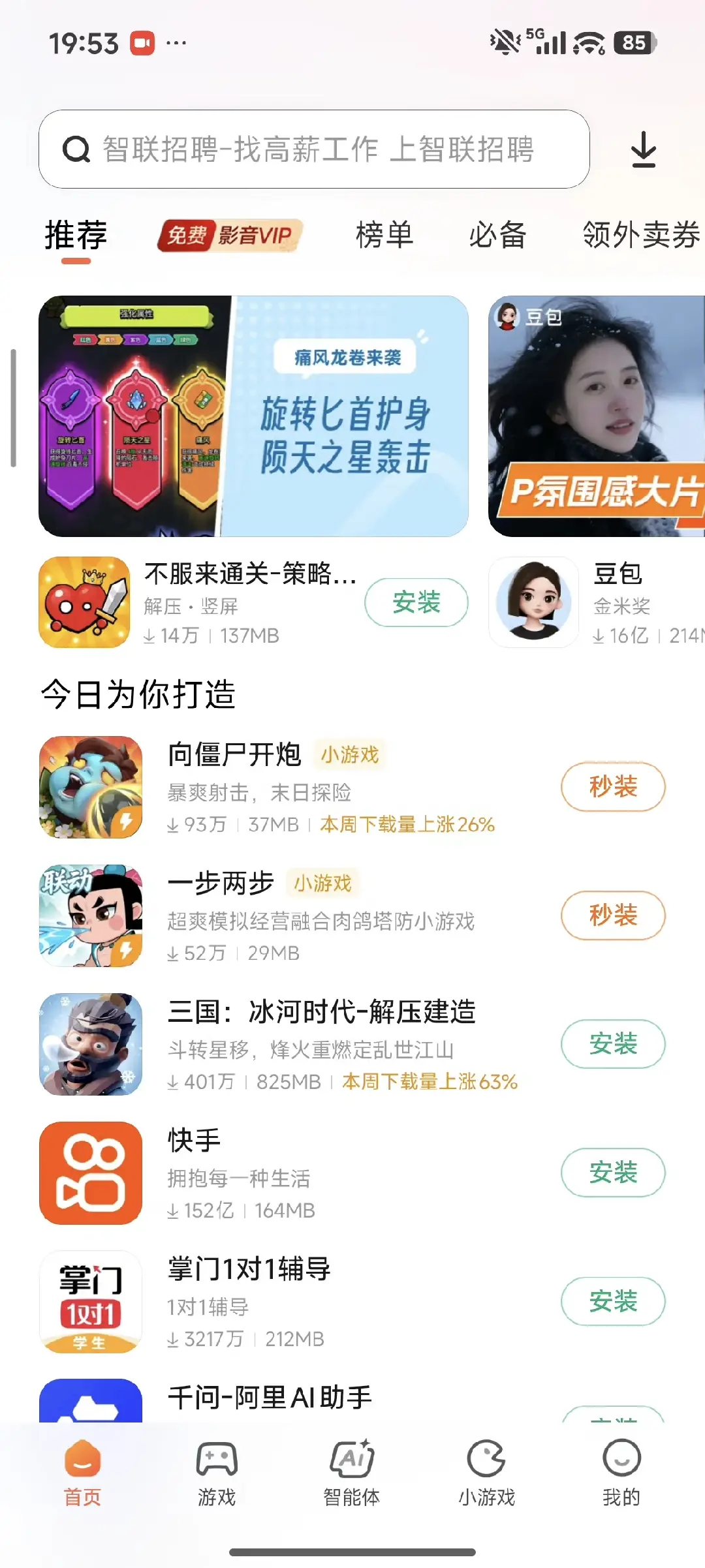View details of 千问-阿里AI助手
The image size is (705, 1568).
[269, 1398]
